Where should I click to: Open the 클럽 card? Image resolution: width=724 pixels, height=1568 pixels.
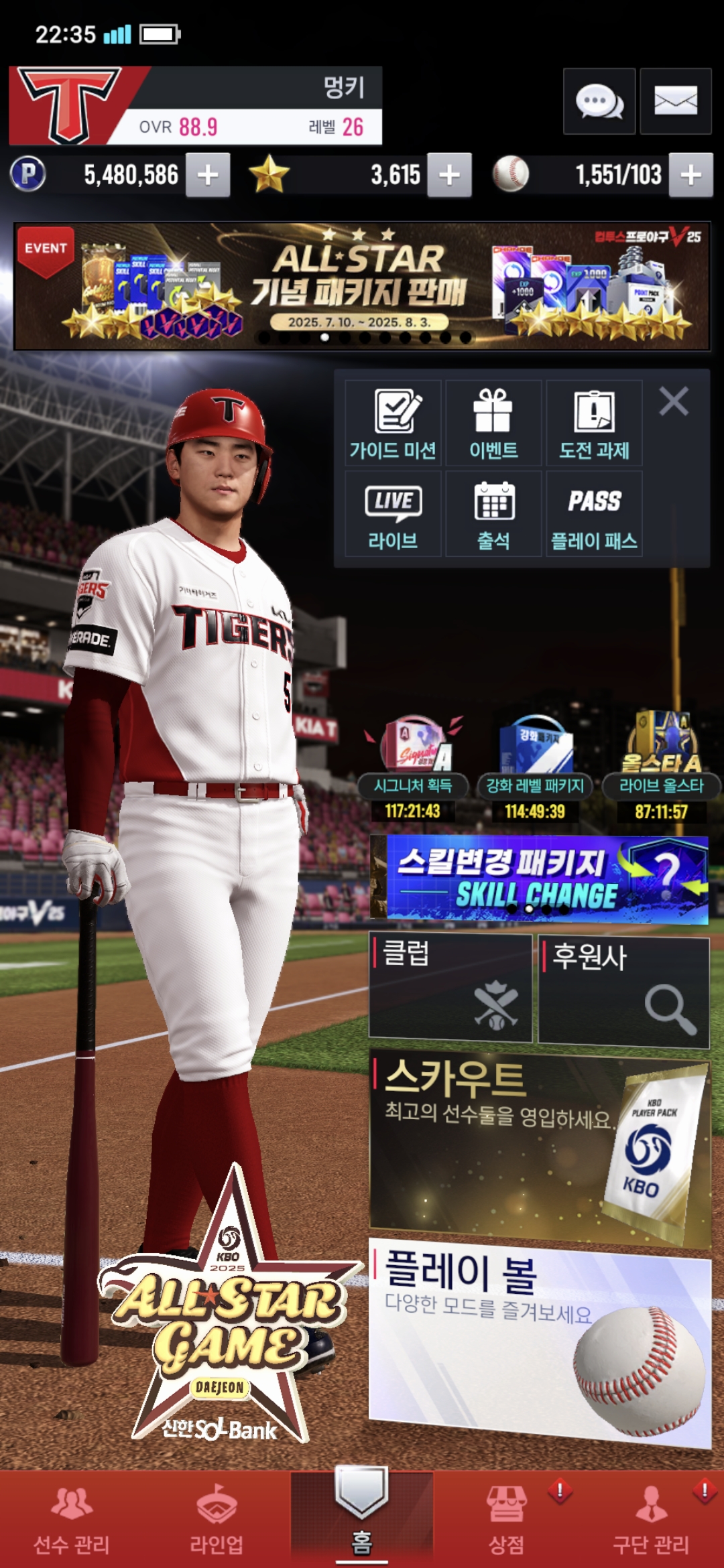[450, 988]
